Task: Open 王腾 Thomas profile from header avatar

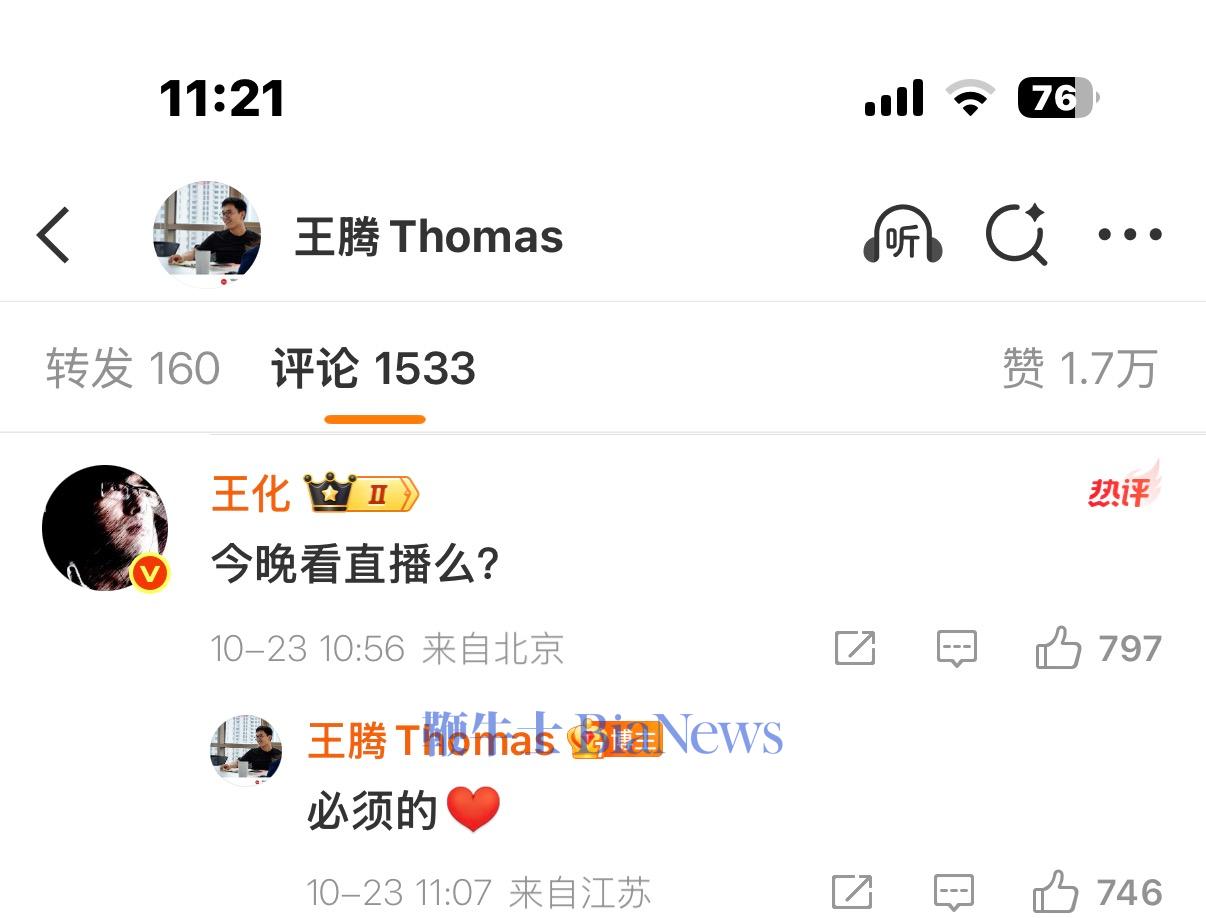Action: (x=207, y=235)
